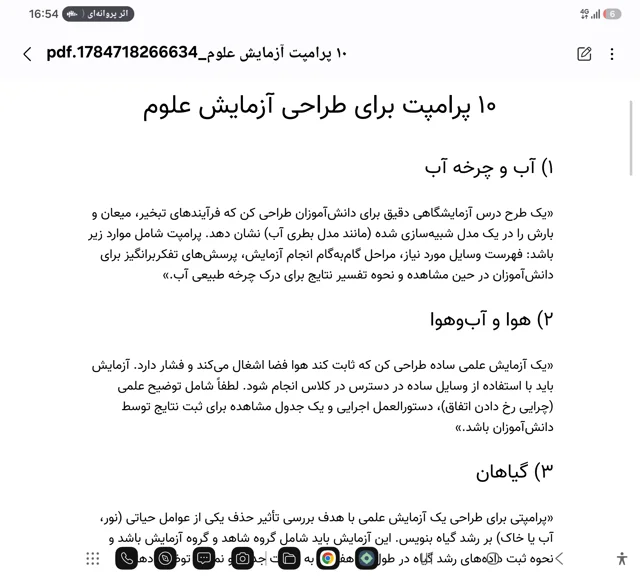Open the three-dot overflow menu
This screenshot has height=577, width=640.
[611, 54]
